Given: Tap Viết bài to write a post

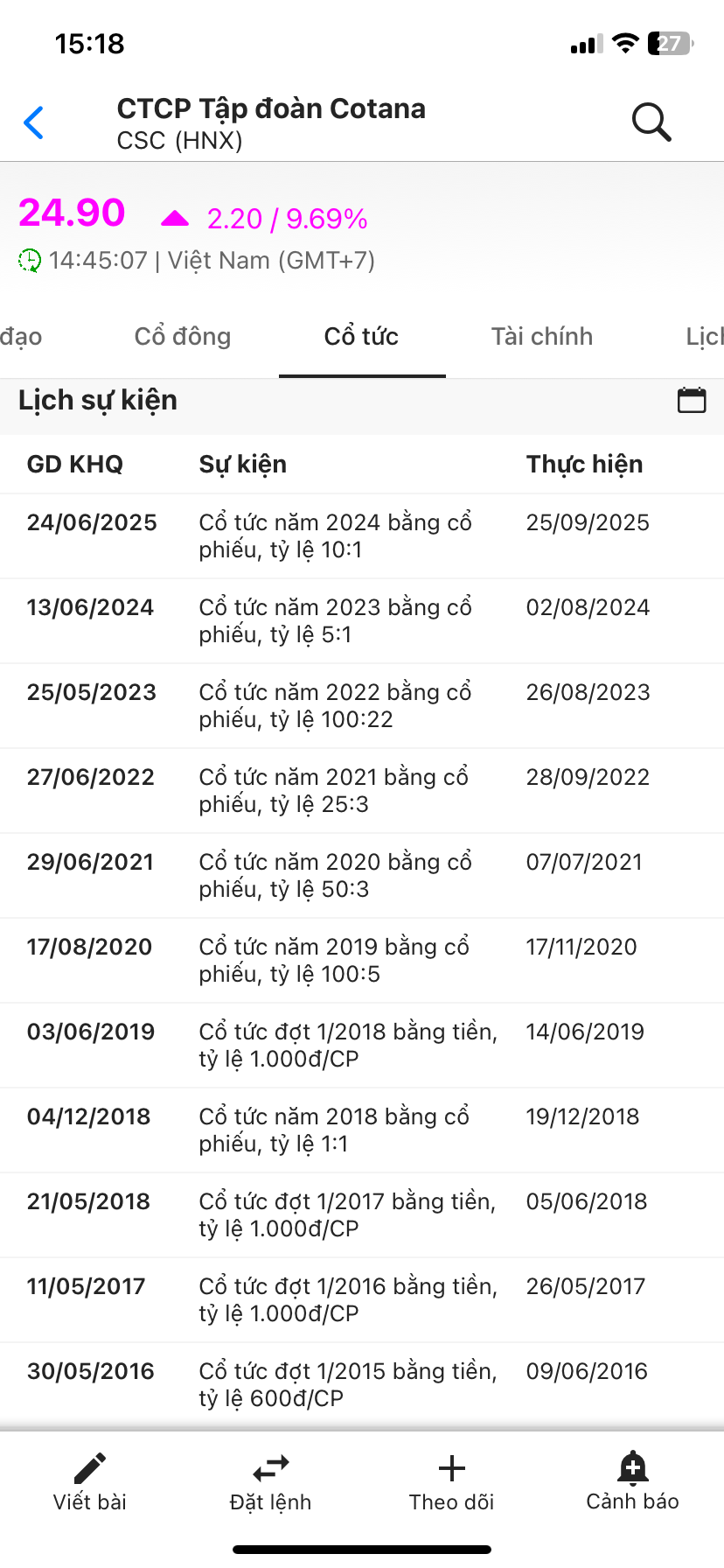Looking at the screenshot, I should click(x=90, y=1483).
